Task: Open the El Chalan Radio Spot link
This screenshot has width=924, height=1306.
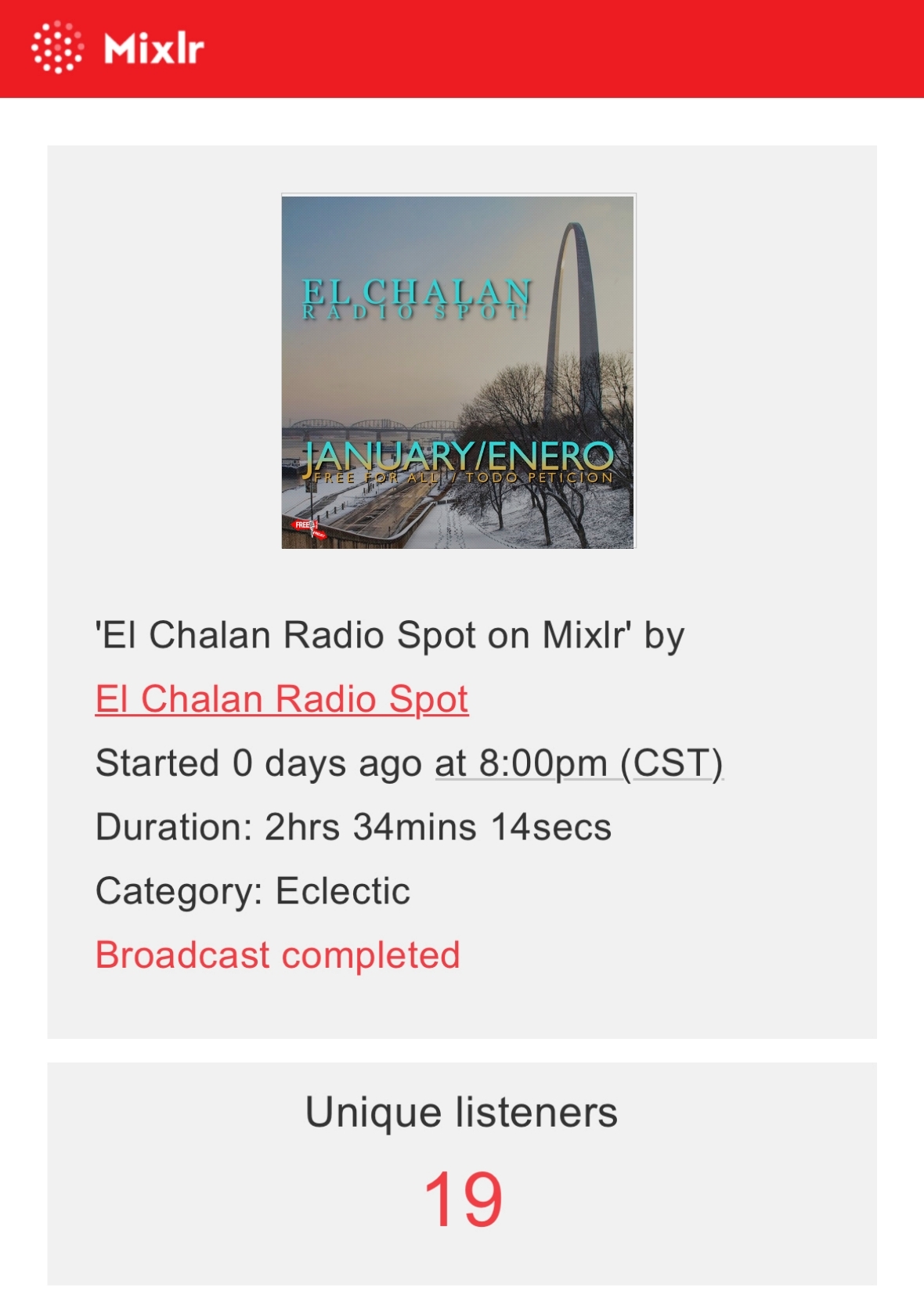Action: (281, 699)
